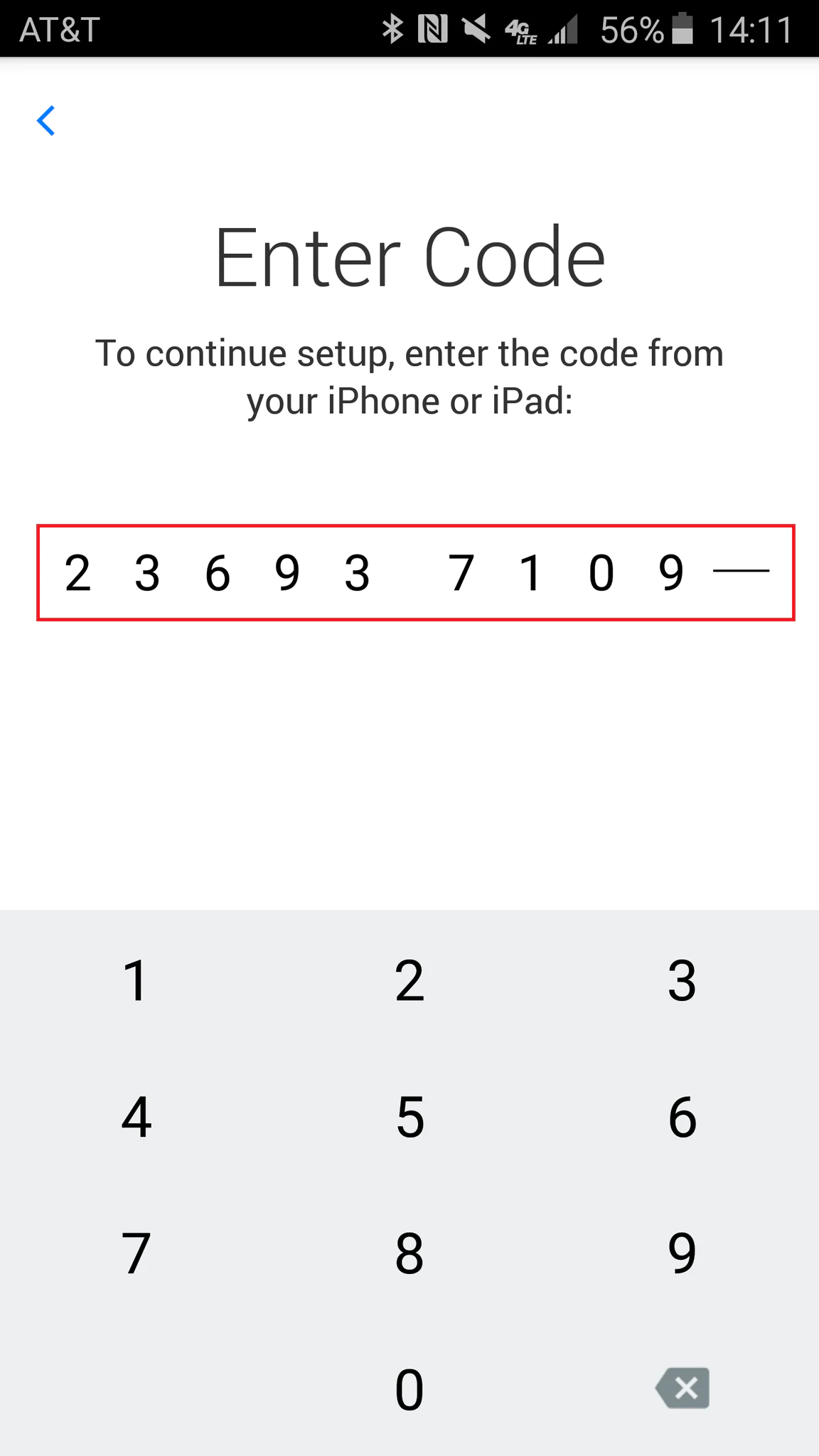Enter digit 1 on the keypad
The height and width of the screenshot is (1456, 819).
coord(136,981)
